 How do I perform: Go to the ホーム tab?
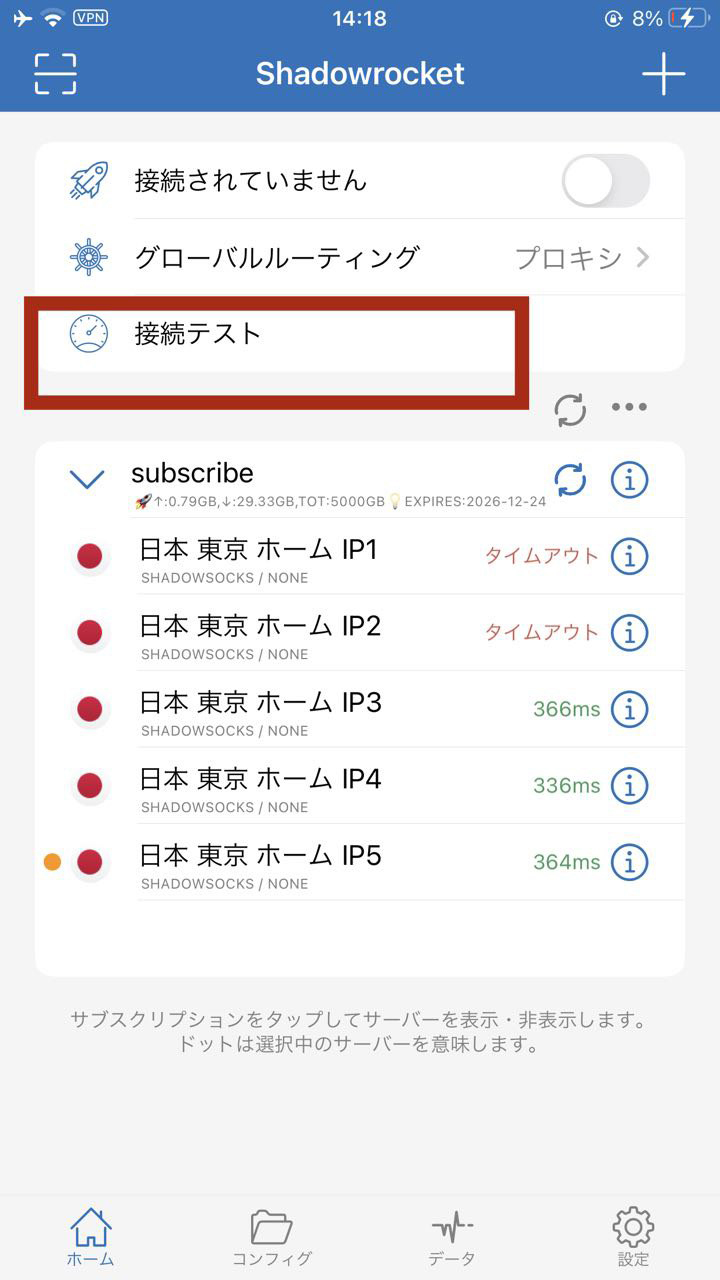click(90, 1238)
